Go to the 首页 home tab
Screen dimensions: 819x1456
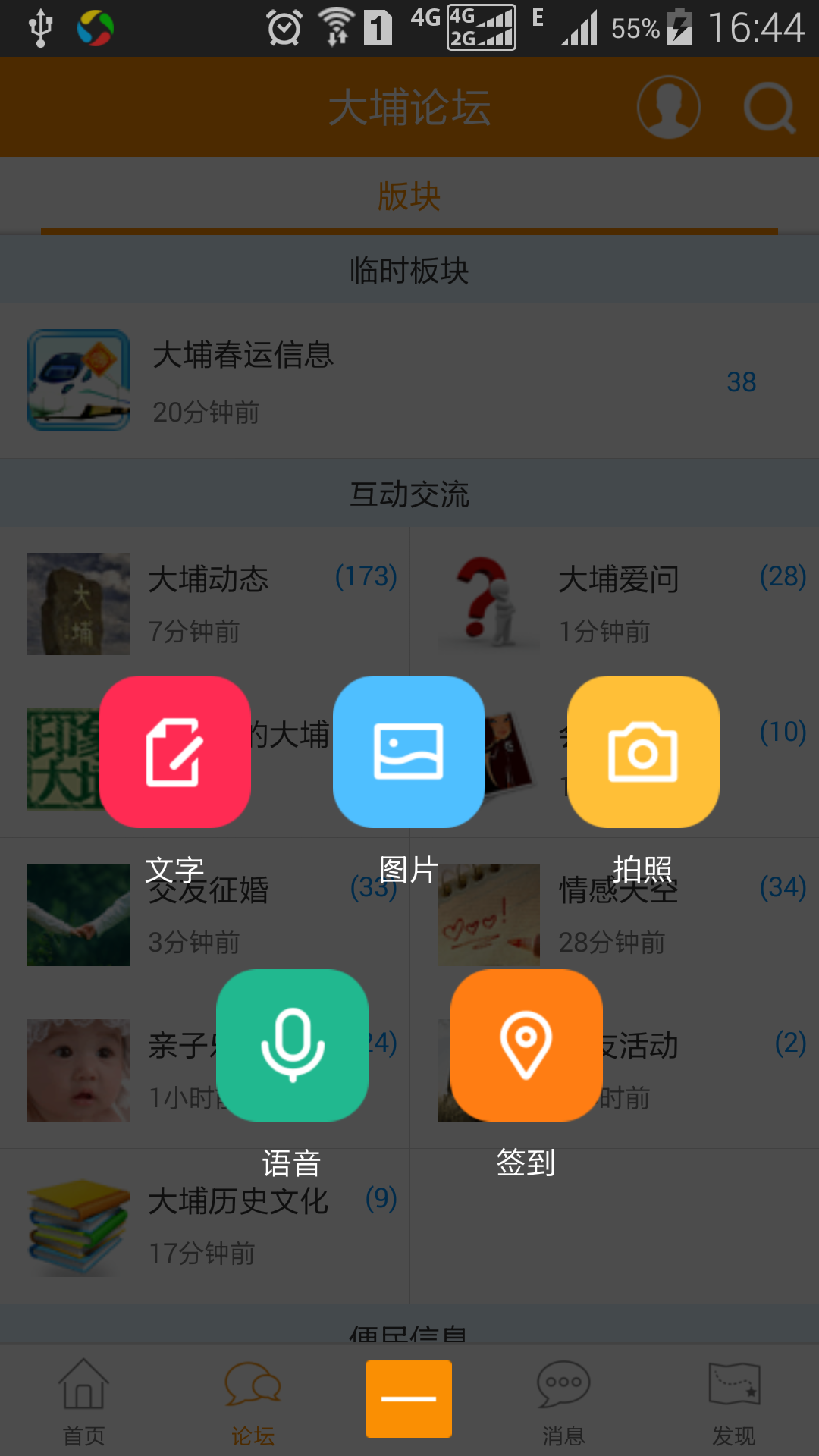tap(83, 1401)
